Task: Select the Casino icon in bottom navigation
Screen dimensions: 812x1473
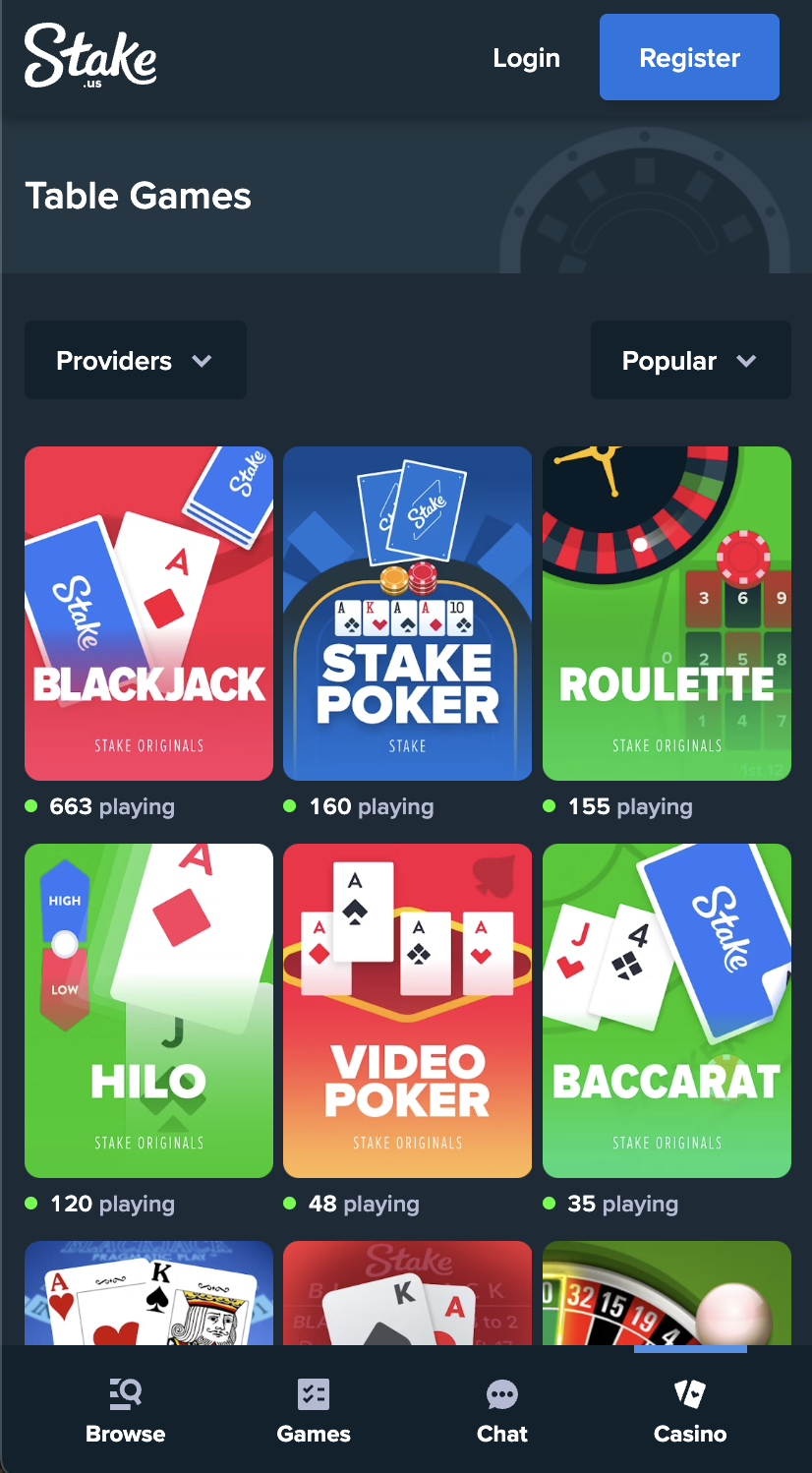Action: [689, 1395]
